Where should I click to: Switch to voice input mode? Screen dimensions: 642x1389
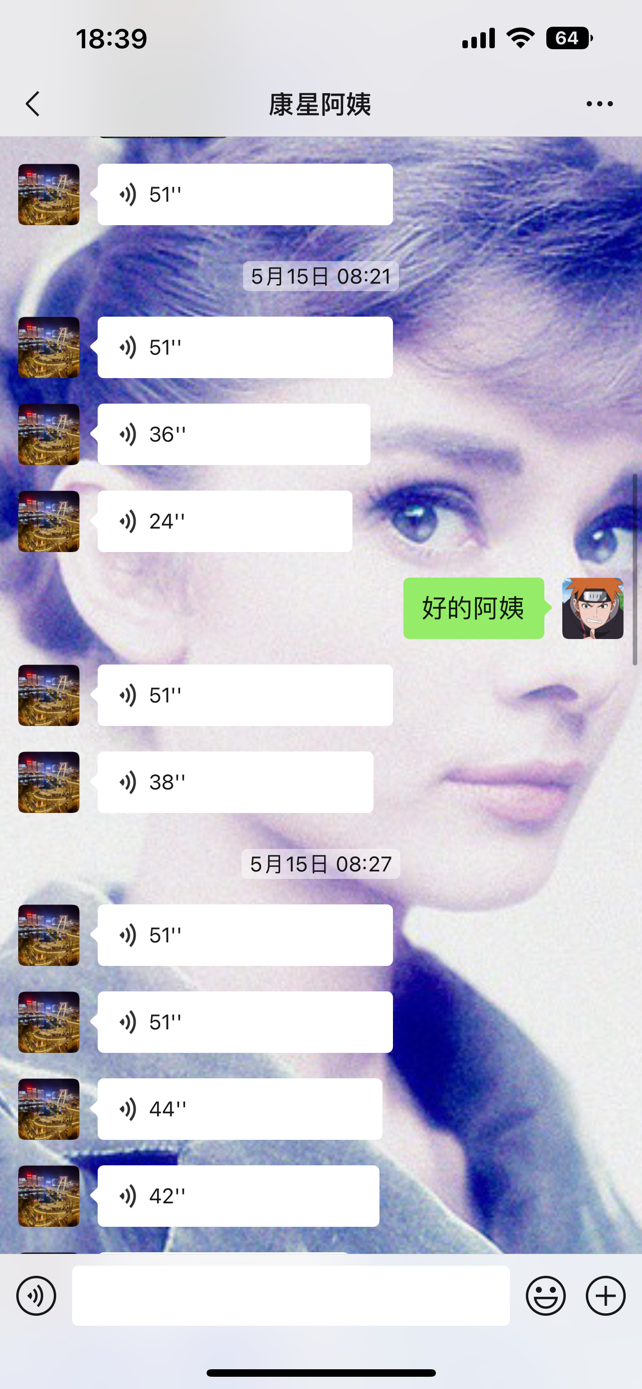point(36,1296)
